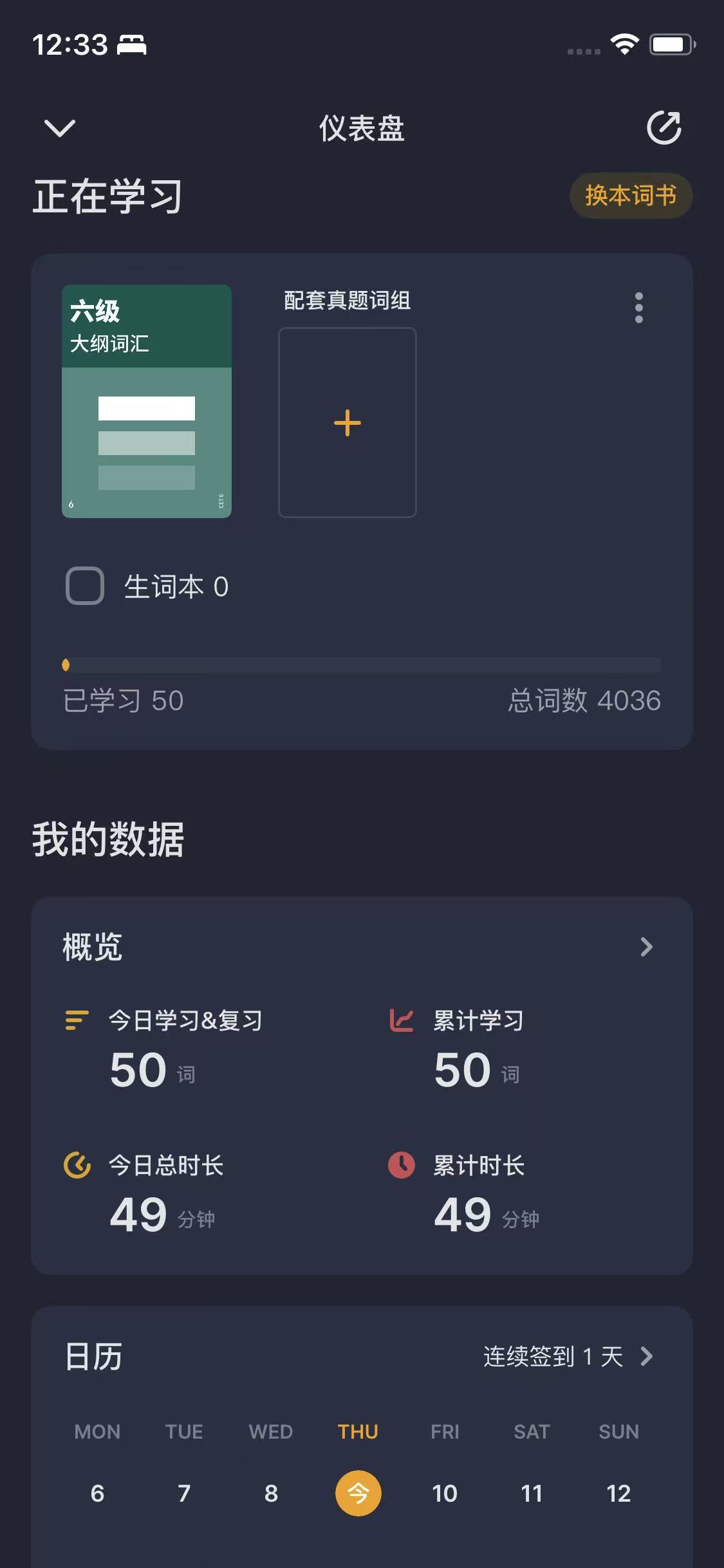Select today's highlighted date 今 in the calendar
Screen dimensions: 724x1568
pyautogui.click(x=358, y=1493)
